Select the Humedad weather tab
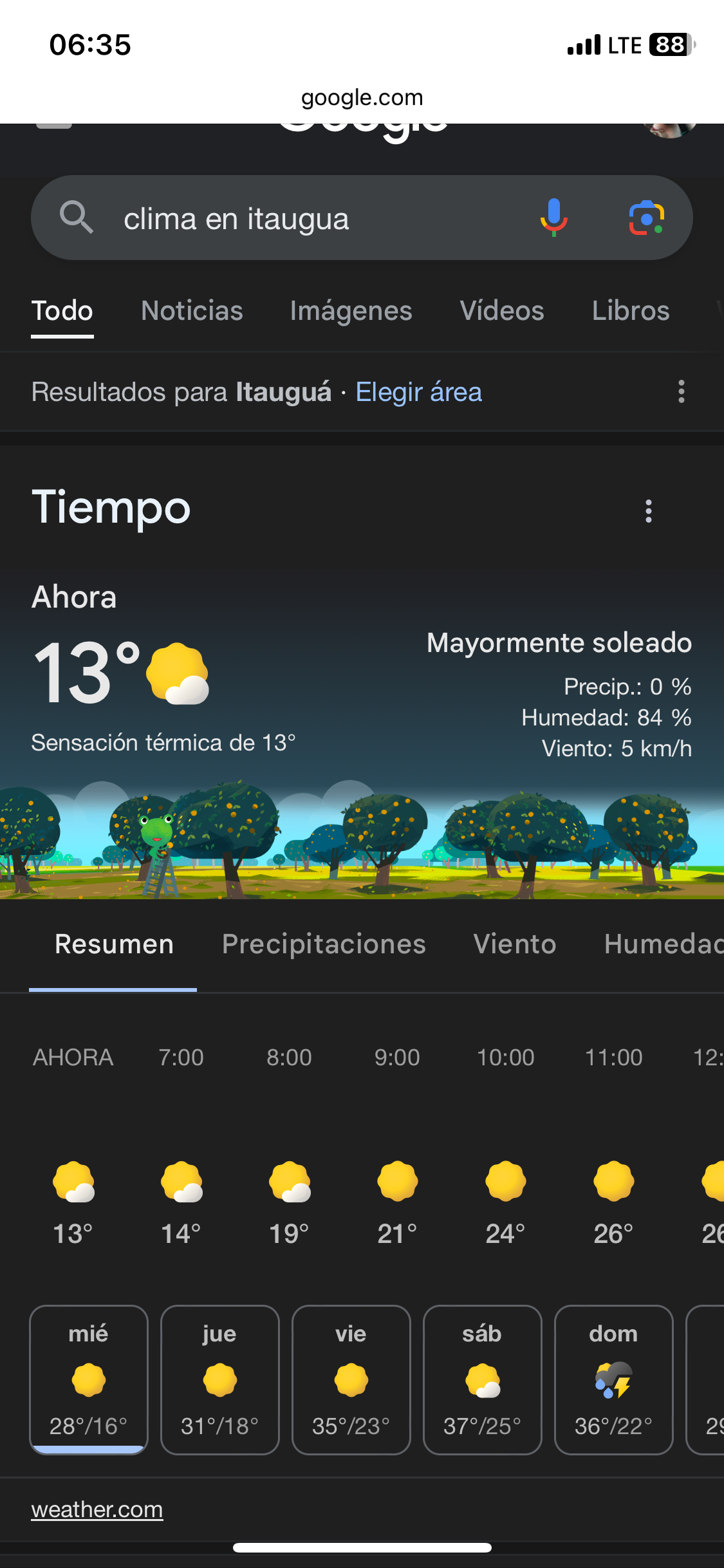 pos(664,944)
